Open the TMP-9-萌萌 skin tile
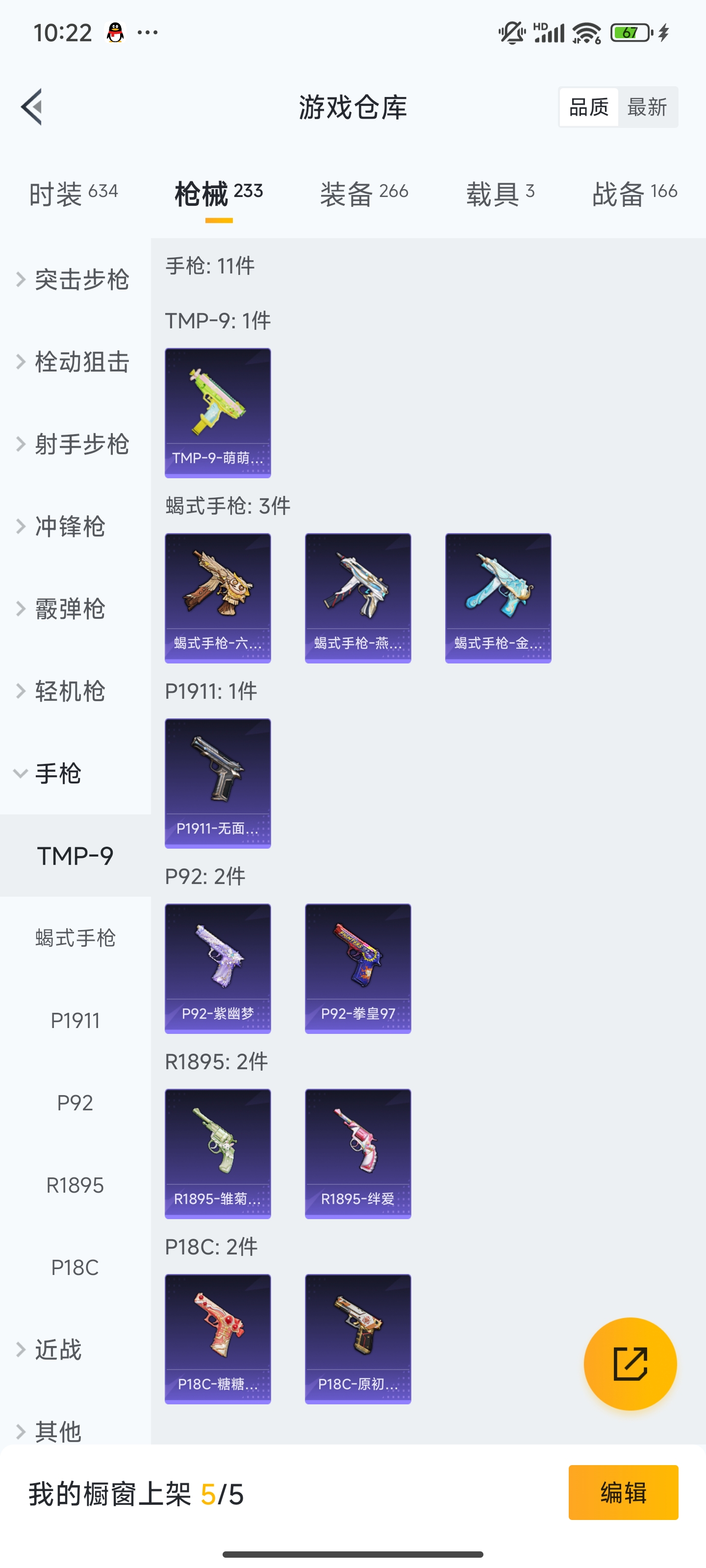Screen dimensions: 706x1568 [x=218, y=413]
